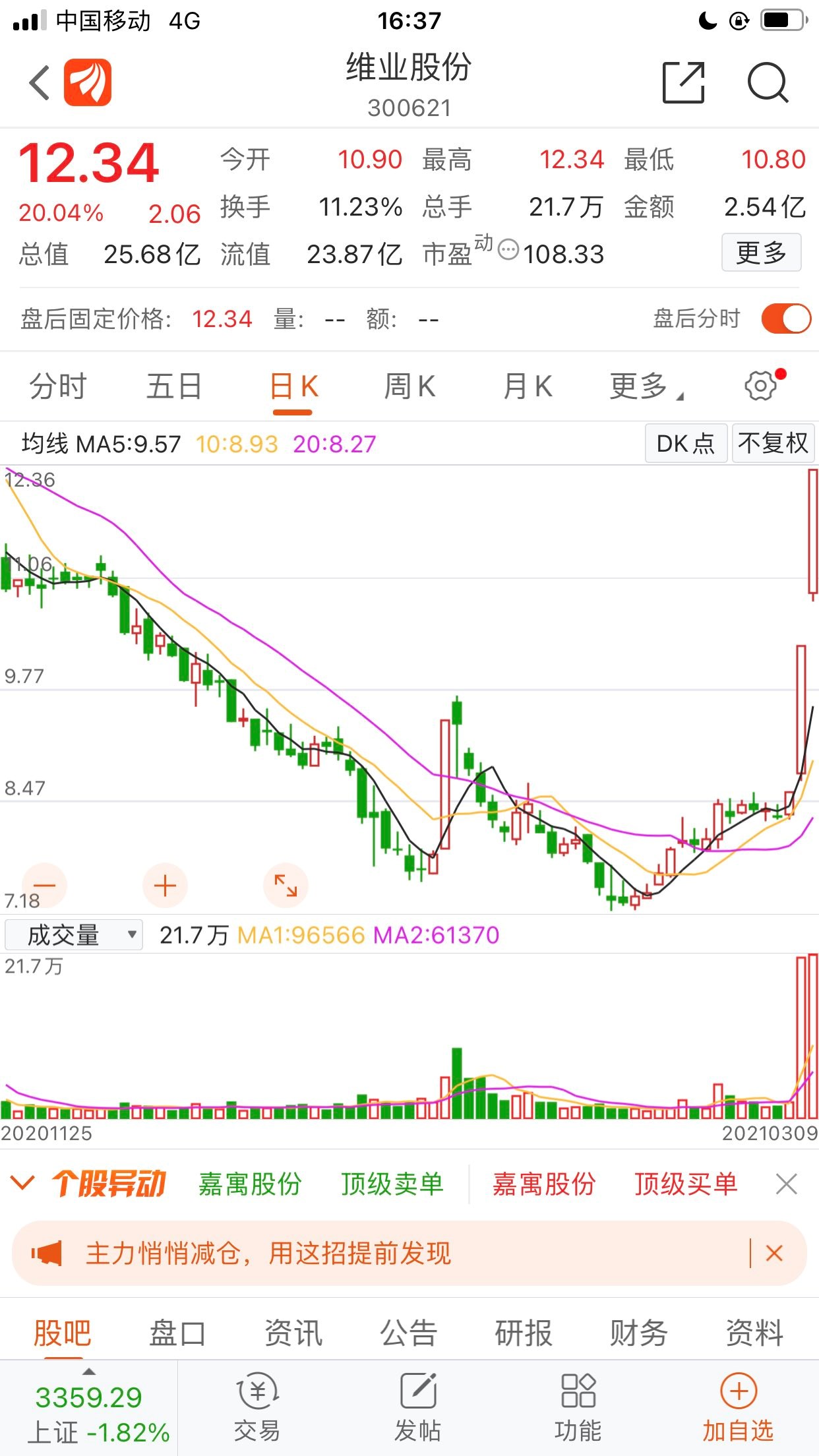Toggle the 盘后分时 switch
Image resolution: width=819 pixels, height=1456 pixels.
[x=786, y=319]
